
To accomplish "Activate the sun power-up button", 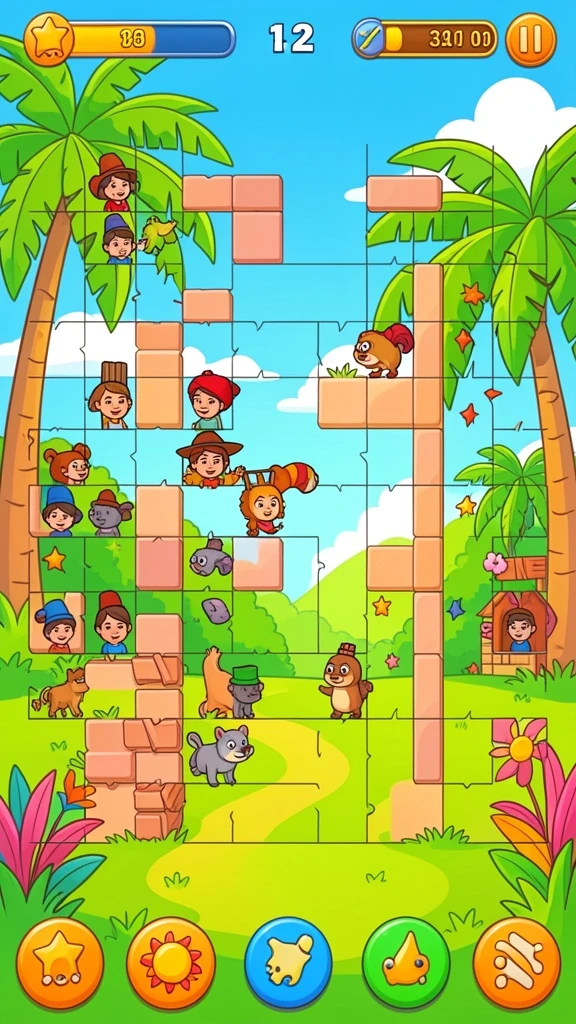I will 171,963.
